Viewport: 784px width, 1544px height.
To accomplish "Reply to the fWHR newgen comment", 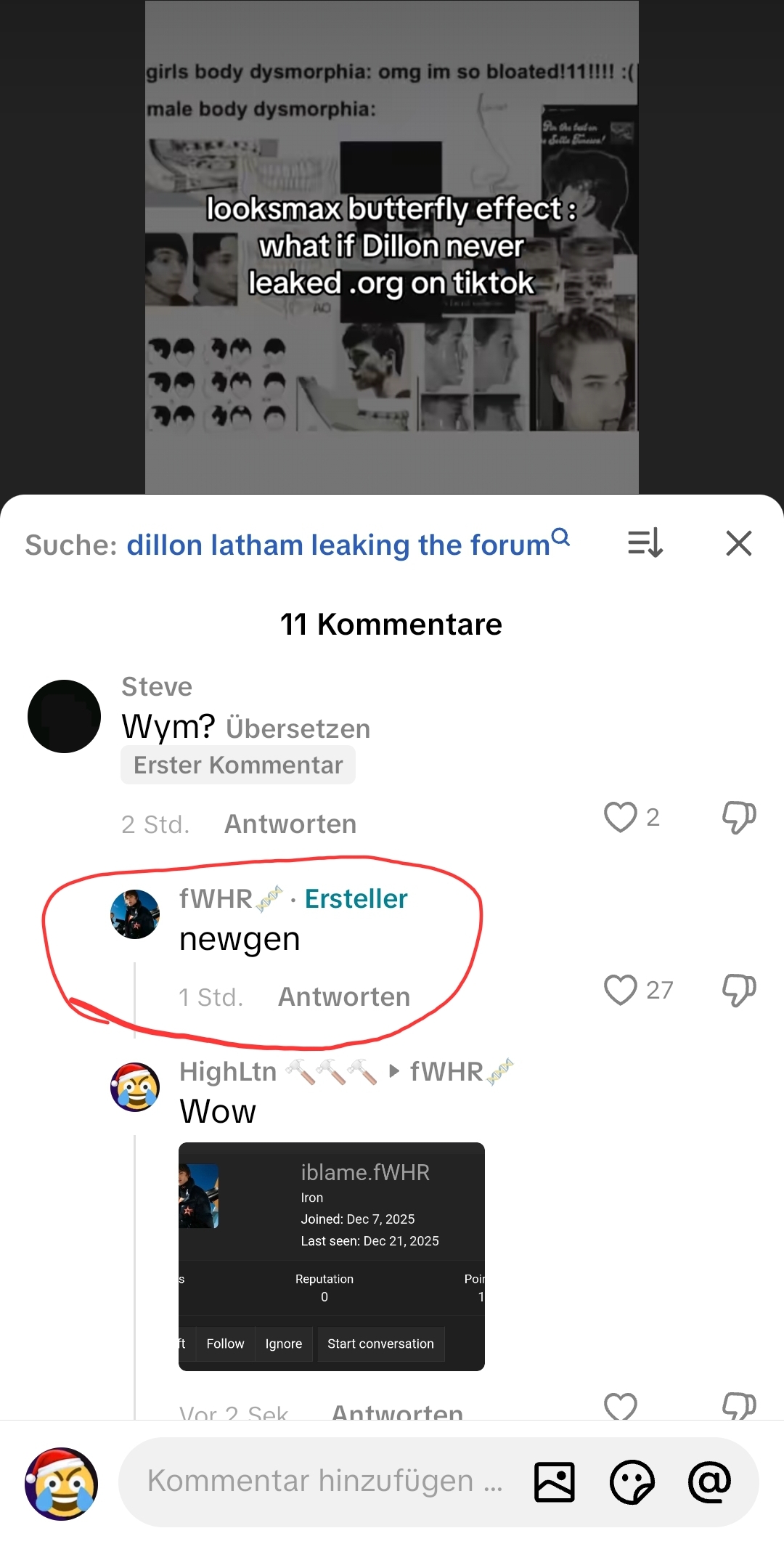I will pyautogui.click(x=344, y=997).
